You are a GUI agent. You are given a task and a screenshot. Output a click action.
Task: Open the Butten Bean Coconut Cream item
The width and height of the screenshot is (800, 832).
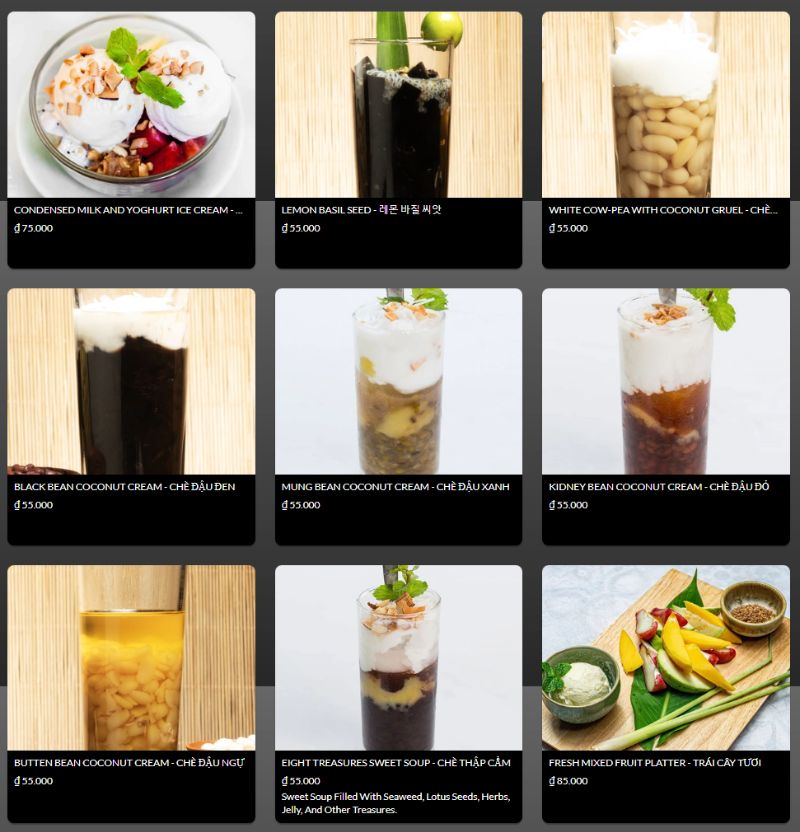pos(131,658)
